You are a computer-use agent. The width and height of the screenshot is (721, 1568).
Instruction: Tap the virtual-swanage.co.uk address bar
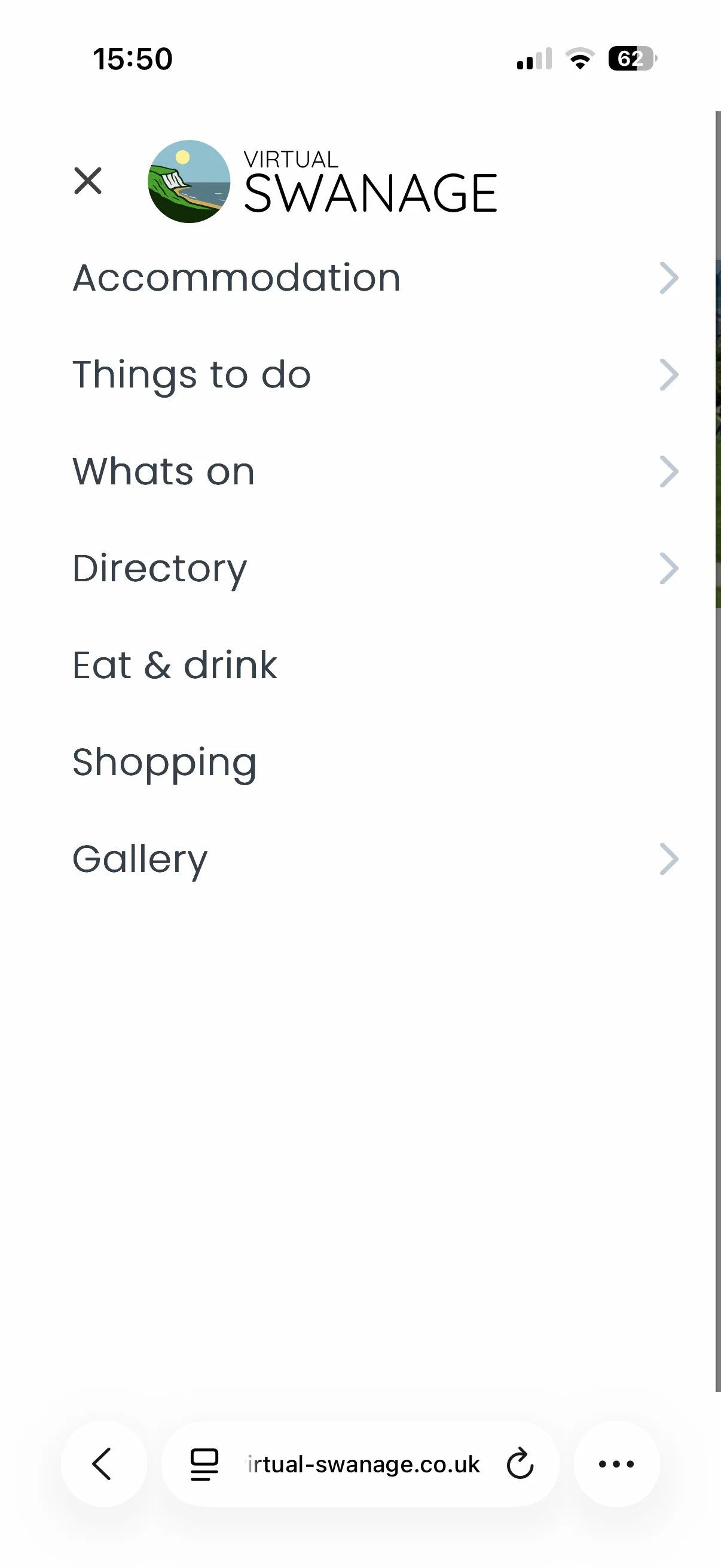click(363, 1464)
